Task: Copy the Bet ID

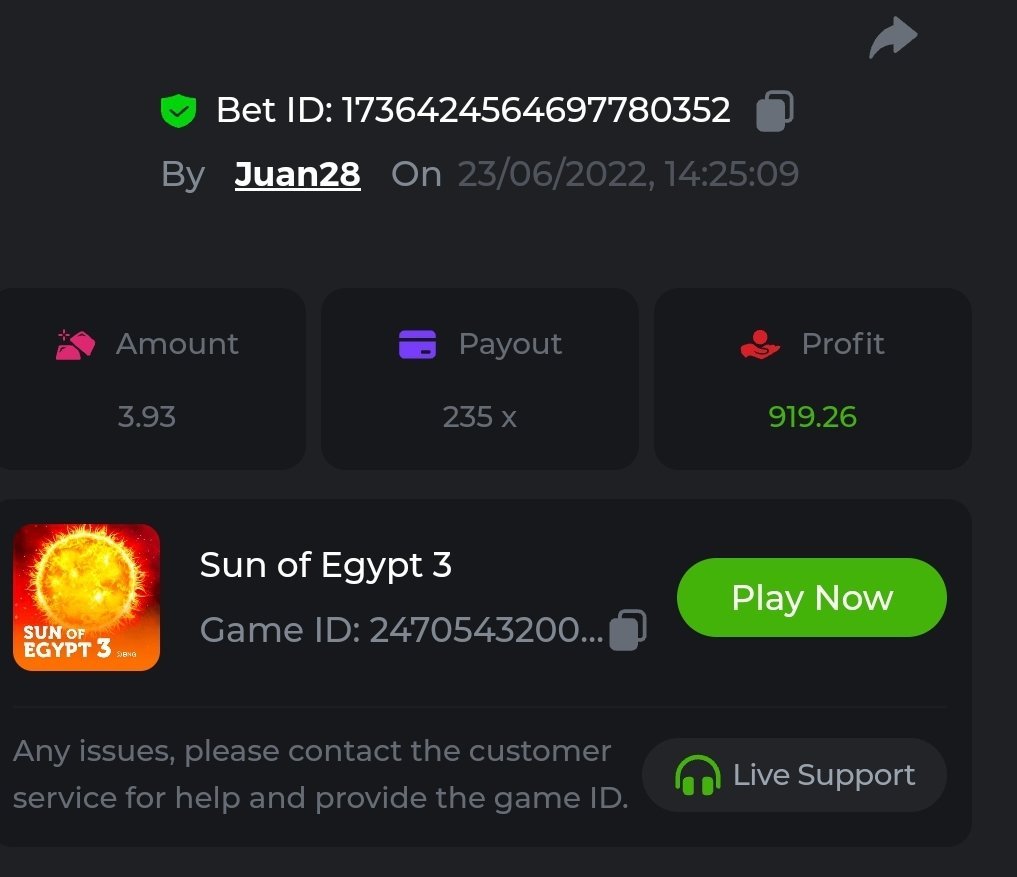Action: [x=774, y=111]
